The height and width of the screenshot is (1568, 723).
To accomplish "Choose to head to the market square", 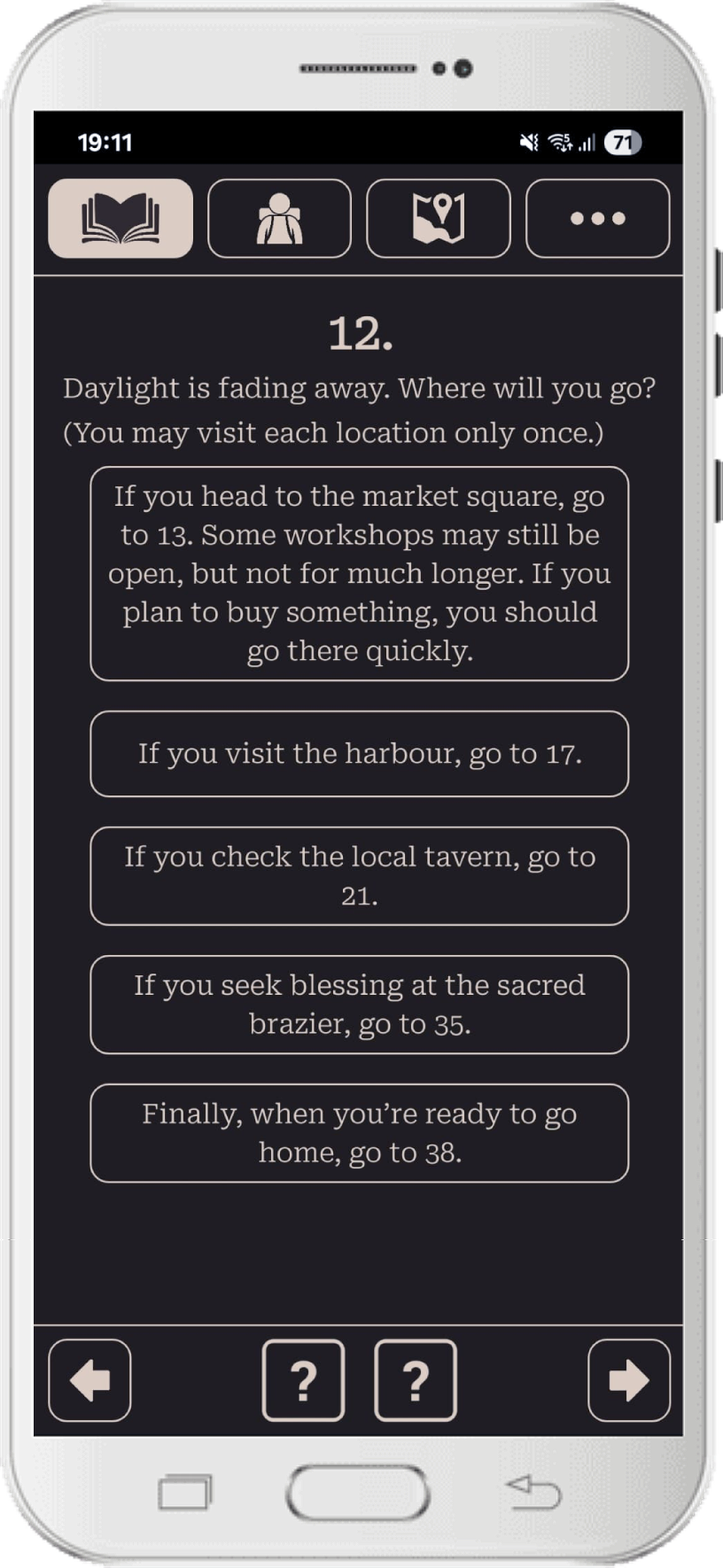I will (x=359, y=573).
